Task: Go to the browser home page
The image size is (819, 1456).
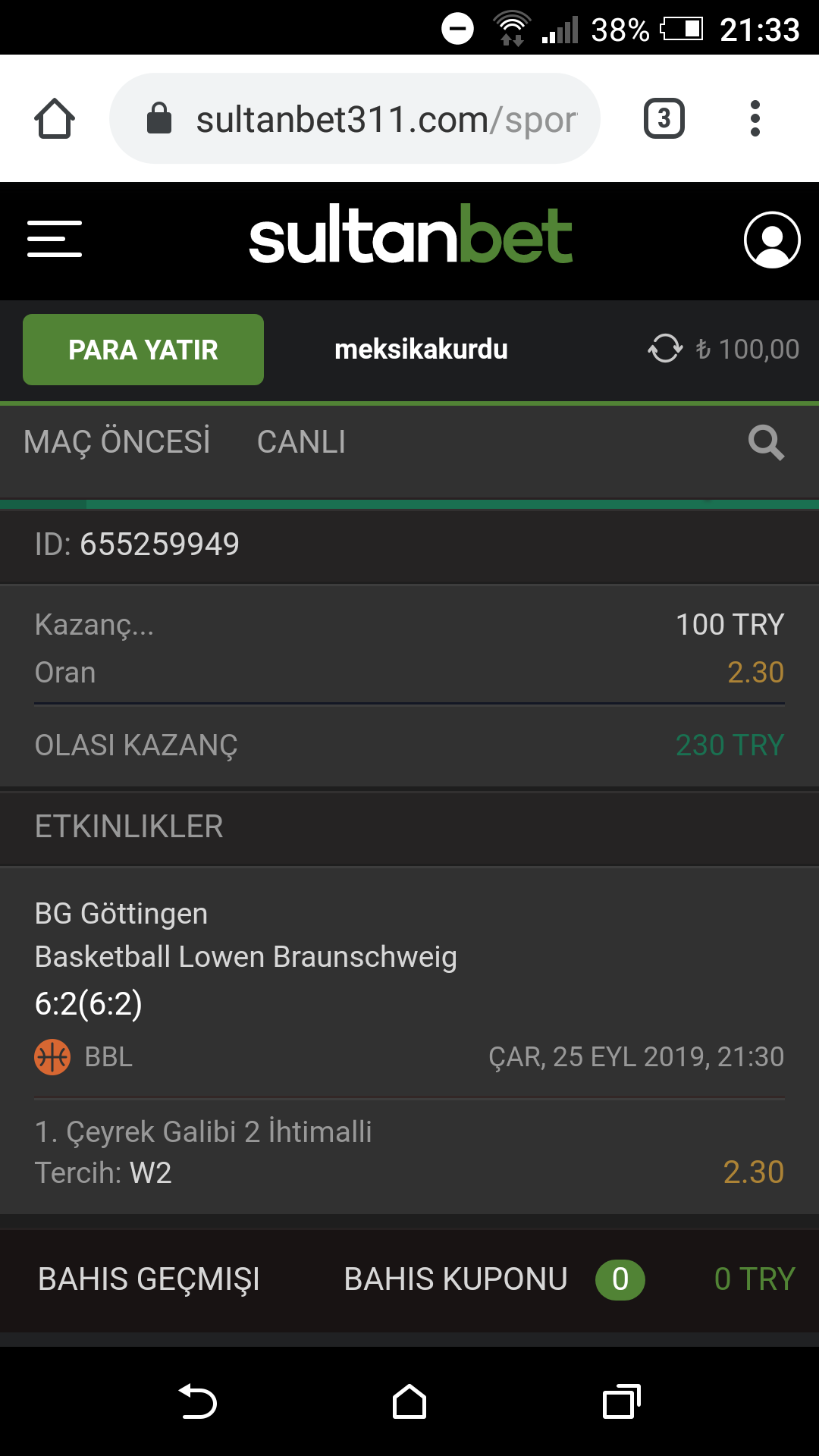Action: tap(55, 119)
